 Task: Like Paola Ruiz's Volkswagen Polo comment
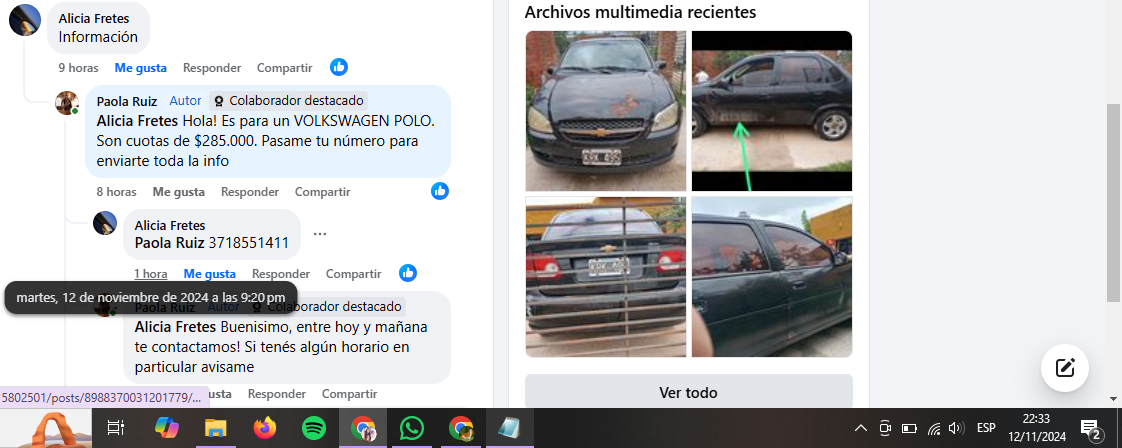(x=178, y=192)
